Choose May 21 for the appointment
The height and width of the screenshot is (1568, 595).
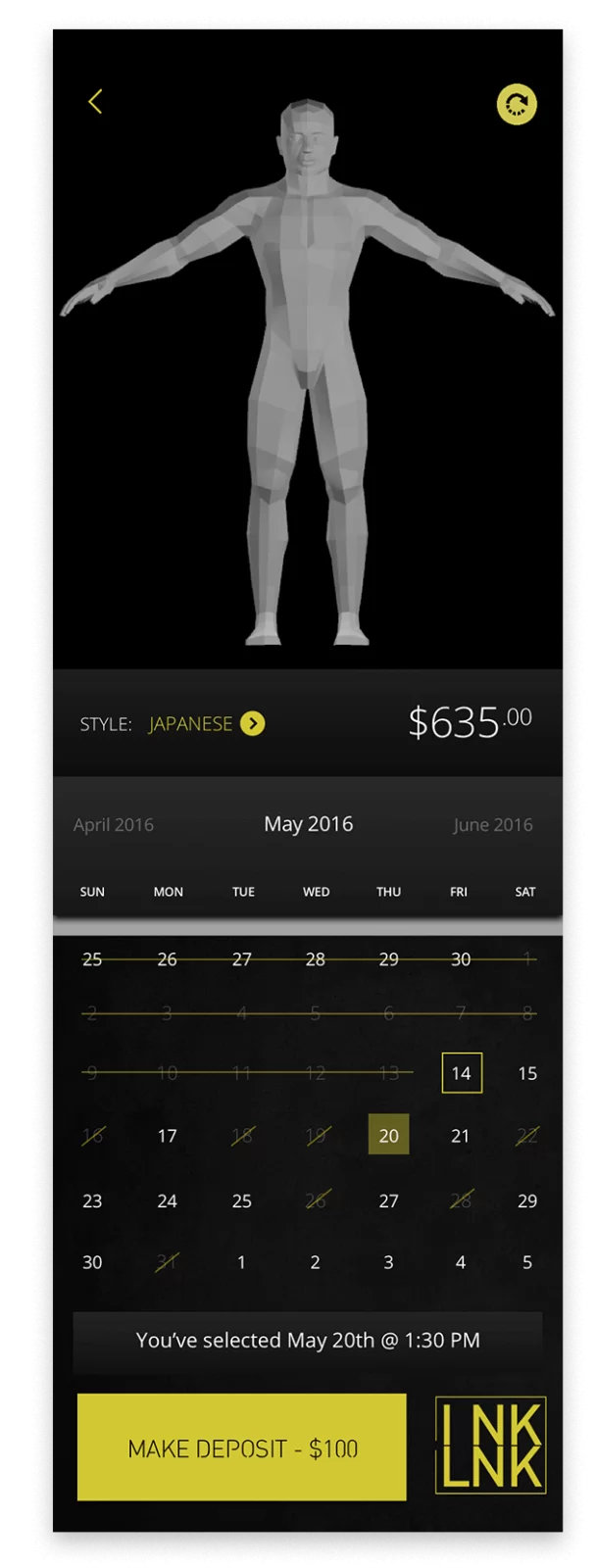[460, 1136]
